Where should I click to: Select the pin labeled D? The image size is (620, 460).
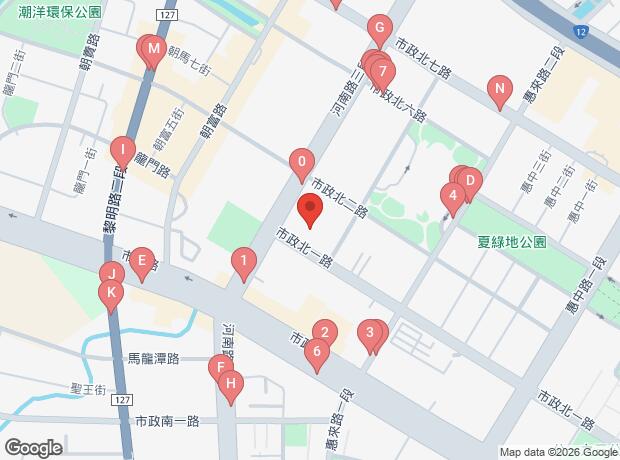tap(470, 183)
